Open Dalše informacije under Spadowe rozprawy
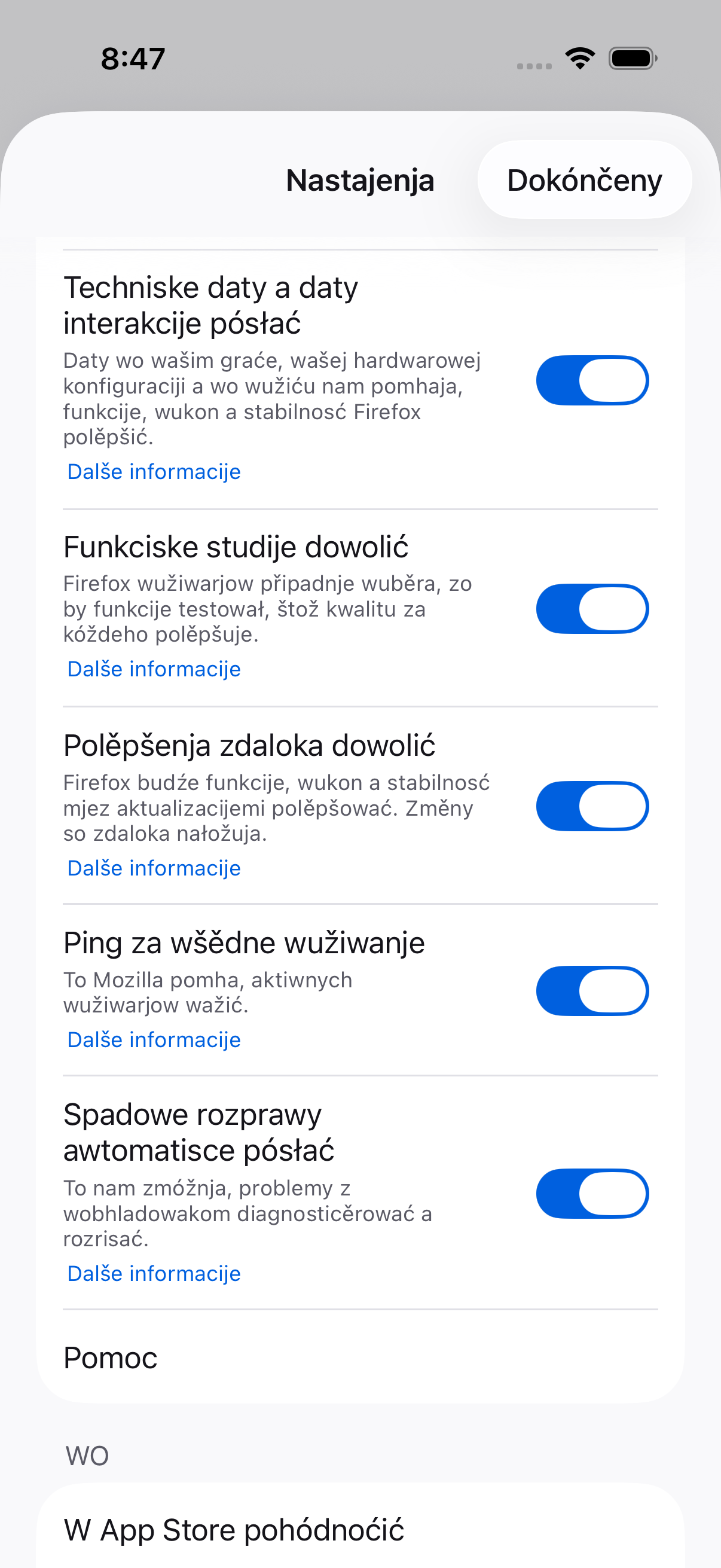 pyautogui.click(x=154, y=1273)
